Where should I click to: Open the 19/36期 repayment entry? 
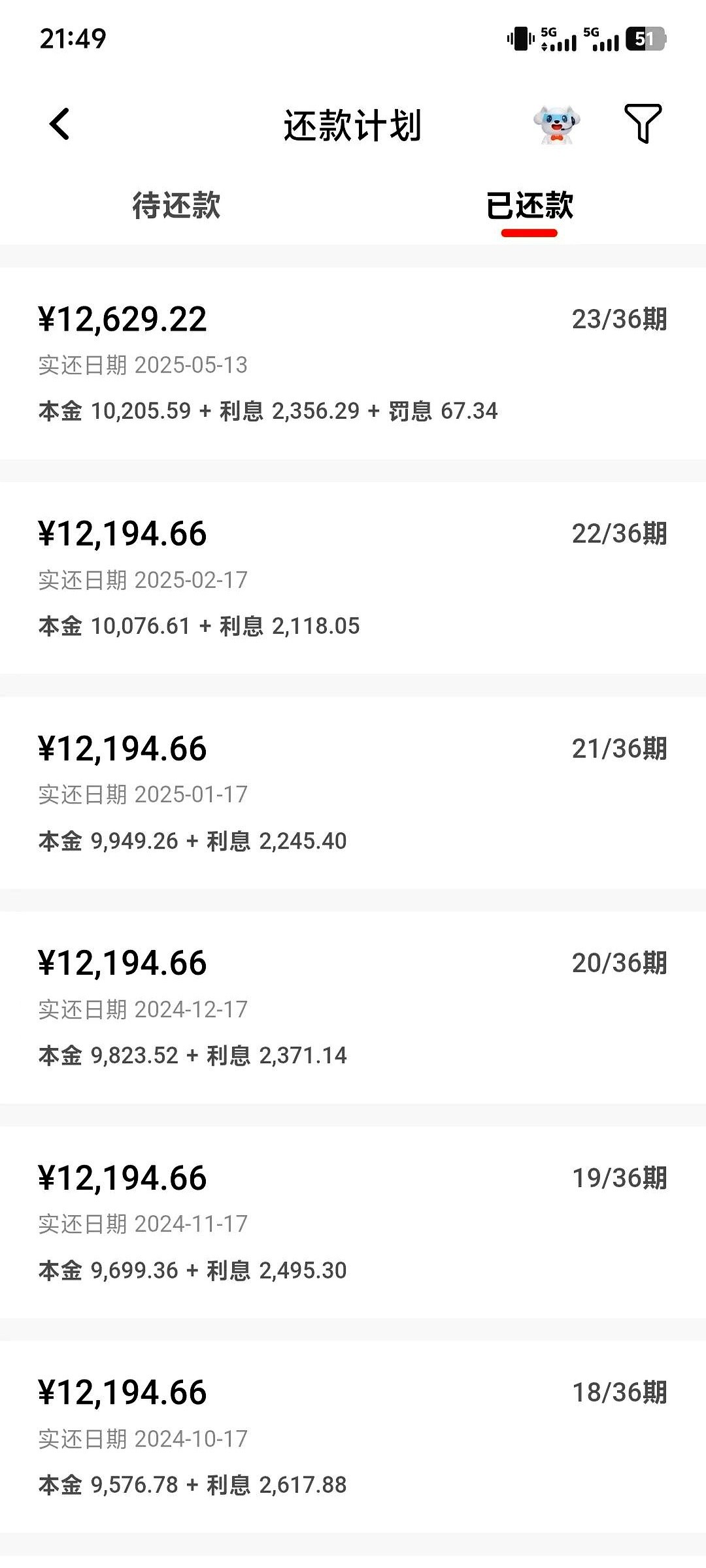tap(353, 1222)
